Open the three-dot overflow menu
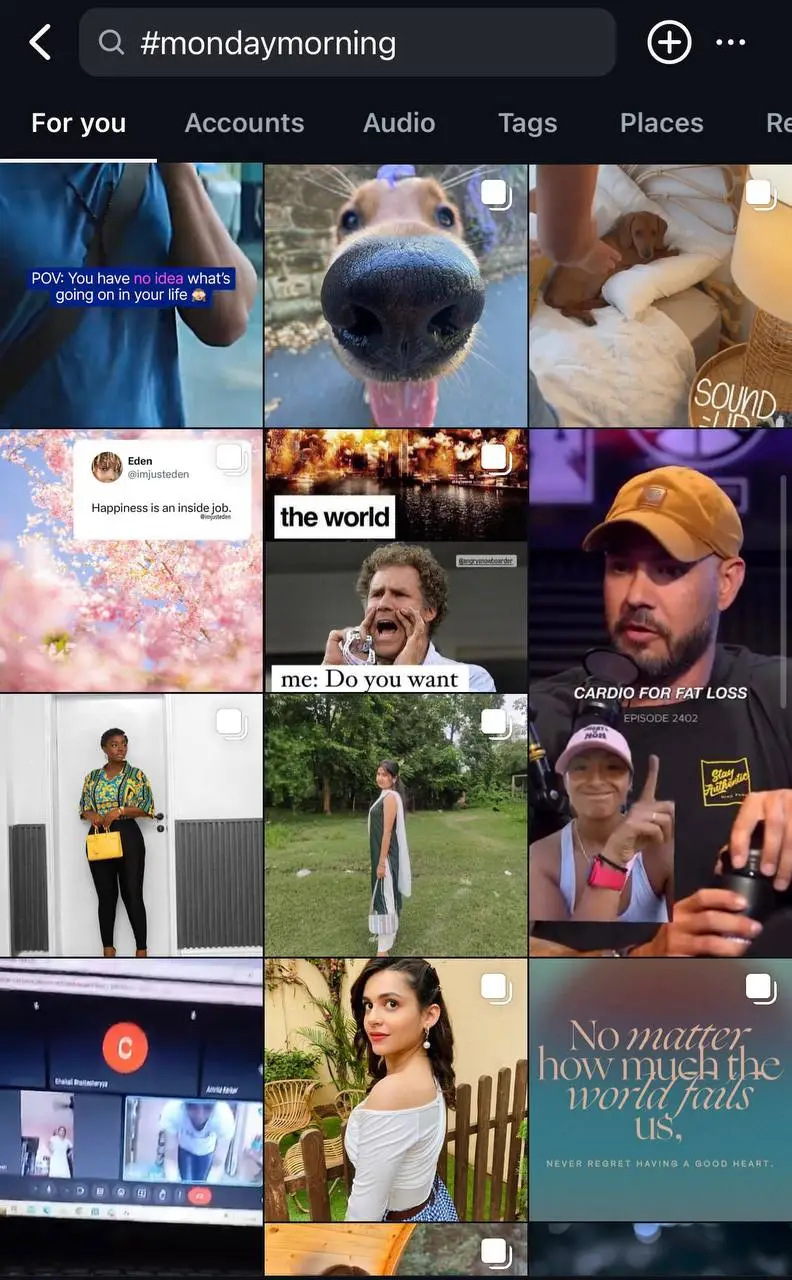Image resolution: width=792 pixels, height=1280 pixels. point(731,43)
